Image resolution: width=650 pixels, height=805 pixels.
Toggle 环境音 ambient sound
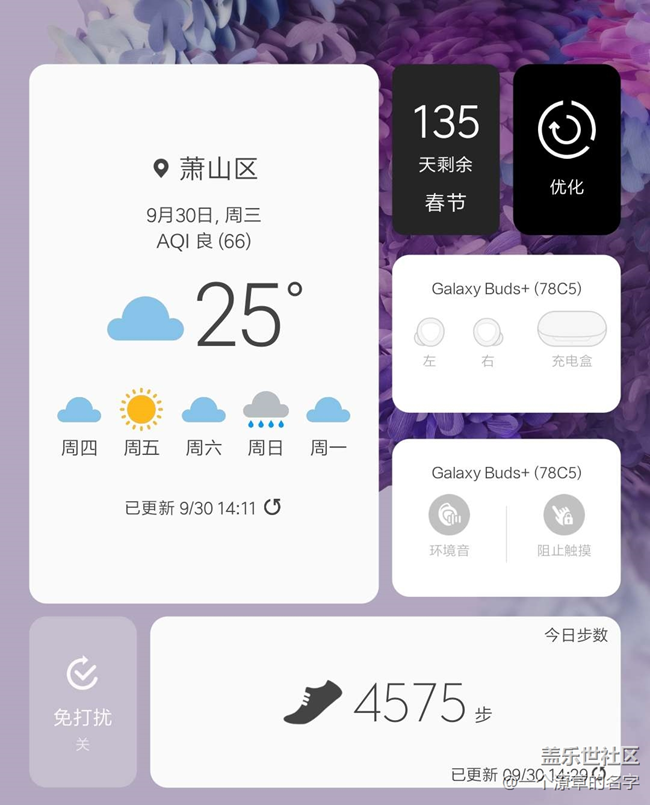pos(449,516)
